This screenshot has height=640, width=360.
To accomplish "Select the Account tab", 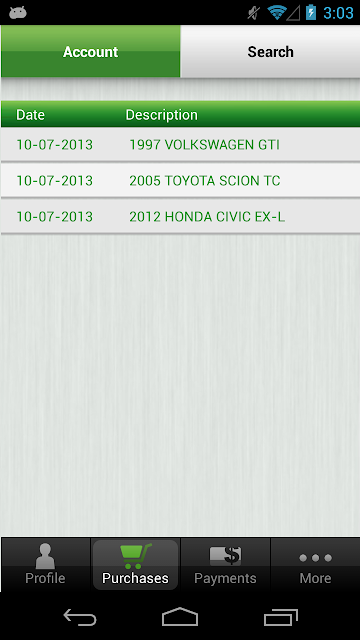I will point(90,51).
